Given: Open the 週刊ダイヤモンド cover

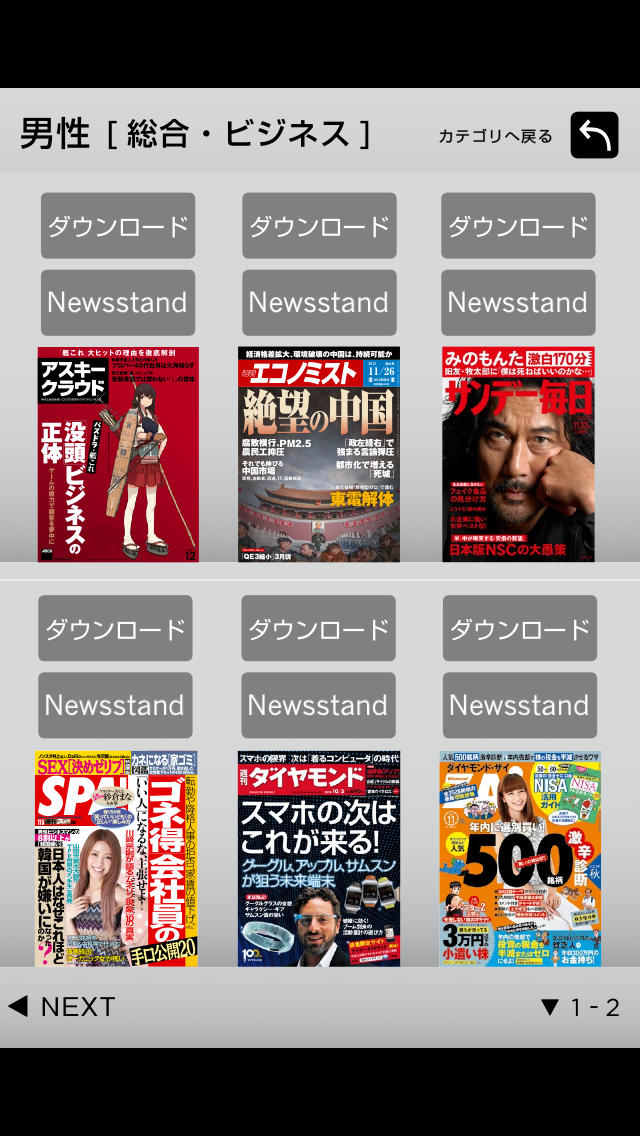Looking at the screenshot, I should click(x=319, y=858).
